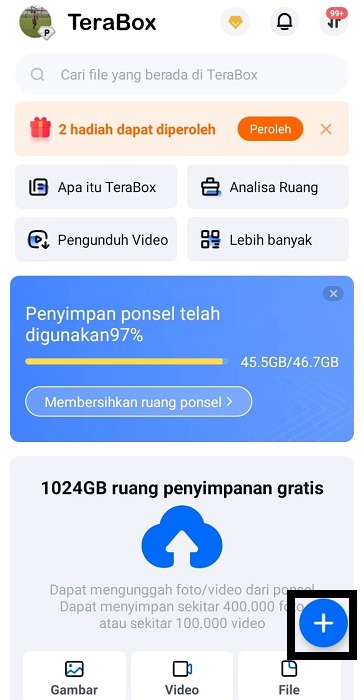Close the phone storage card

(x=333, y=293)
